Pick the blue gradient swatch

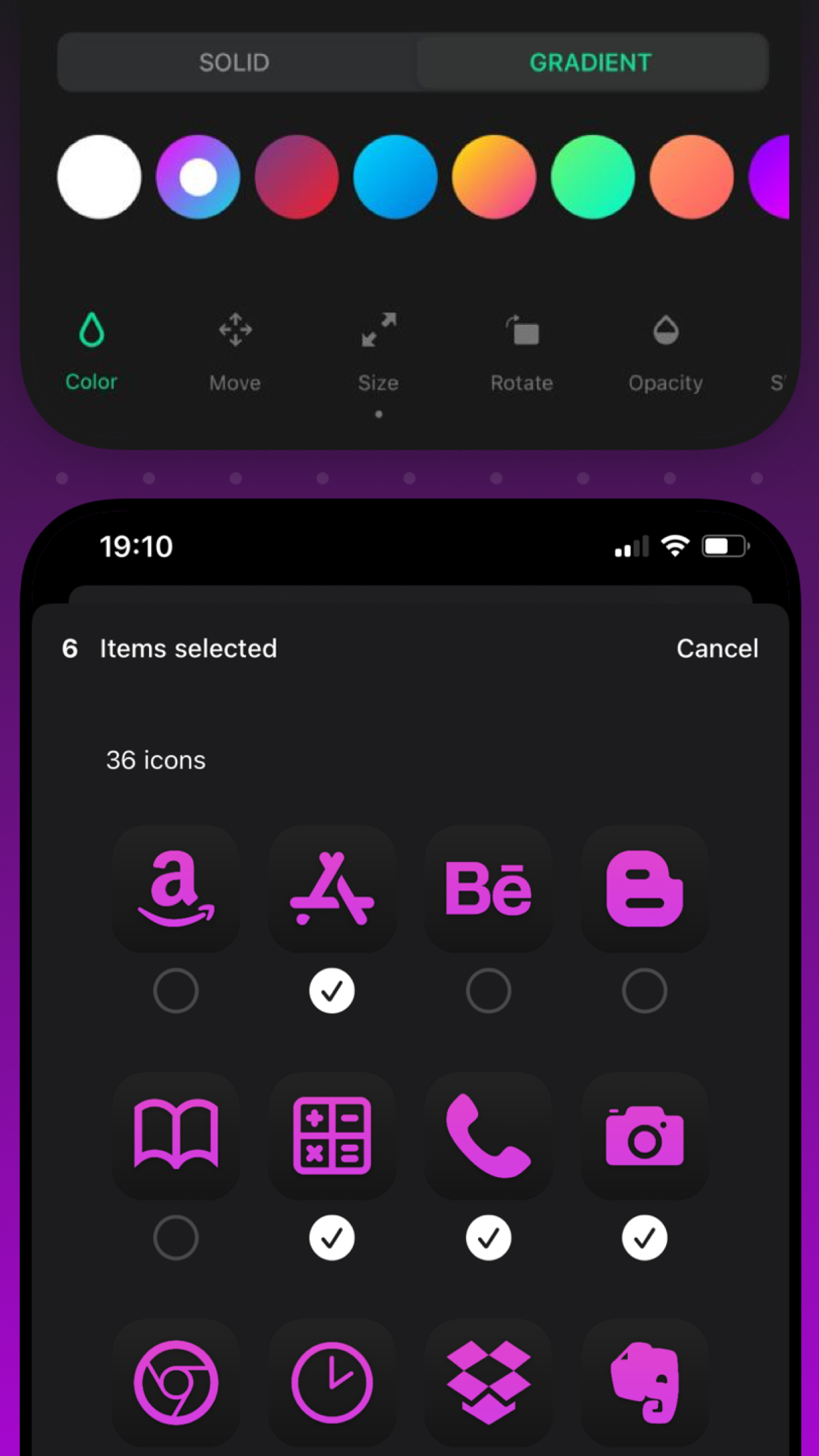tap(396, 177)
